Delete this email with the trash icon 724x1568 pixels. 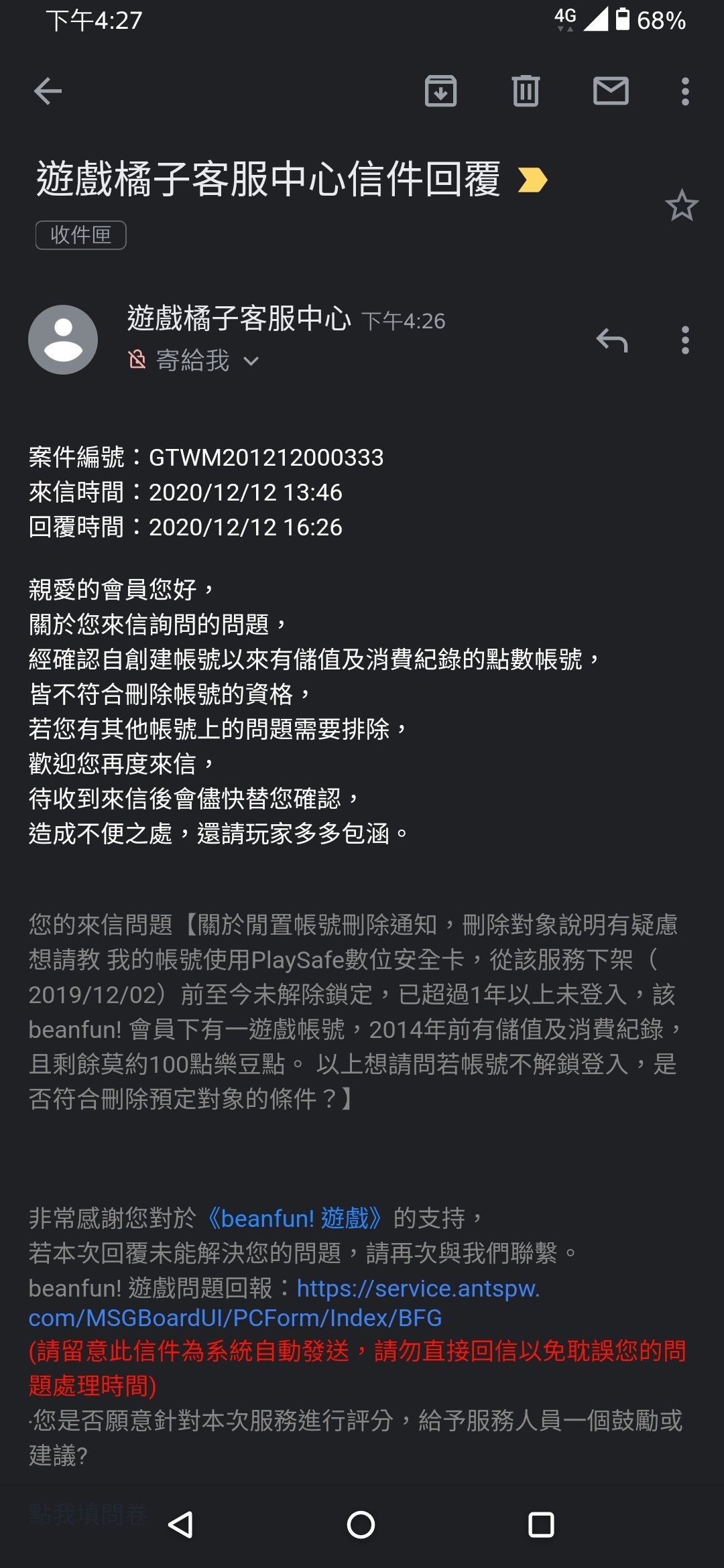(x=526, y=91)
